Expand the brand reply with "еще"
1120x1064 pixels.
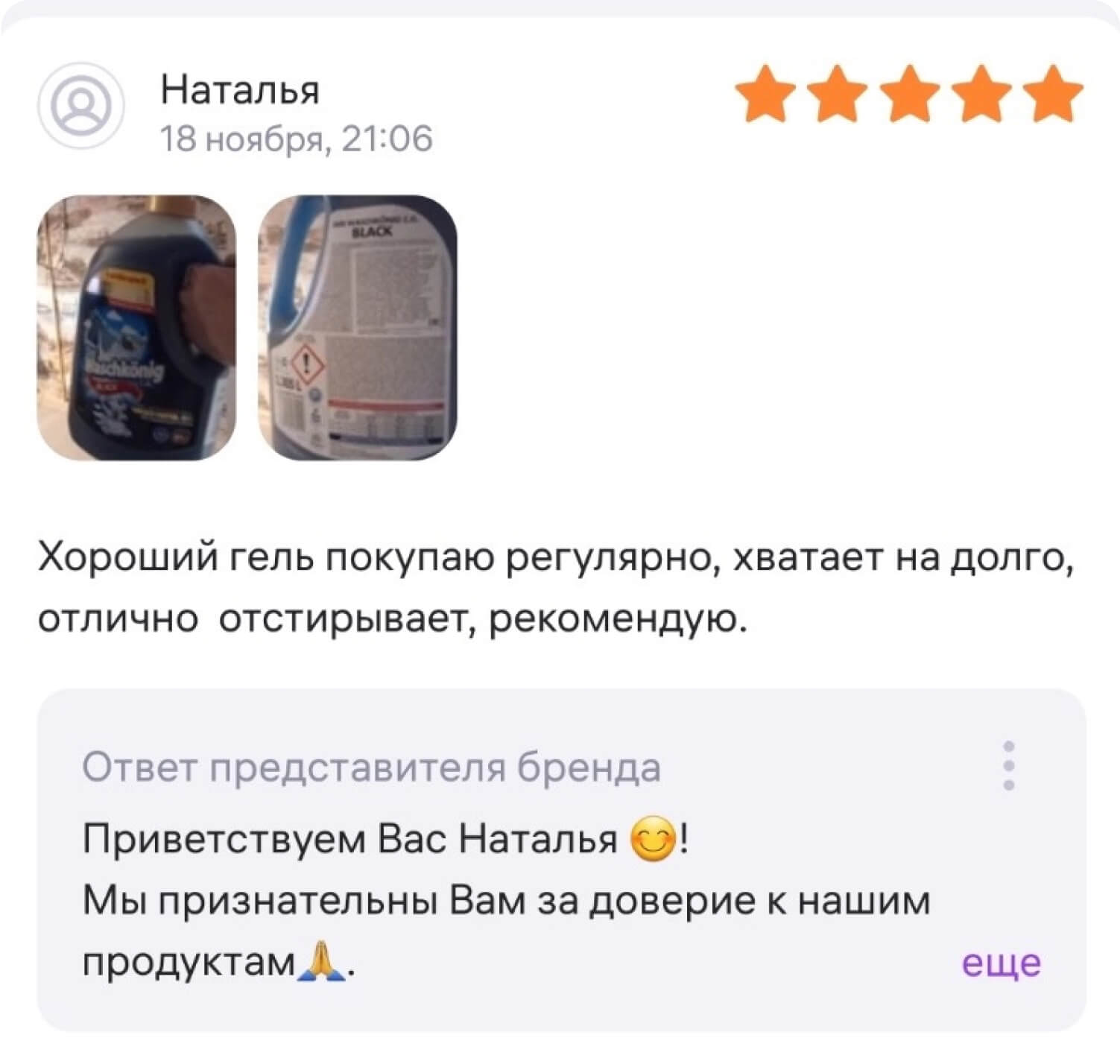click(x=1001, y=963)
